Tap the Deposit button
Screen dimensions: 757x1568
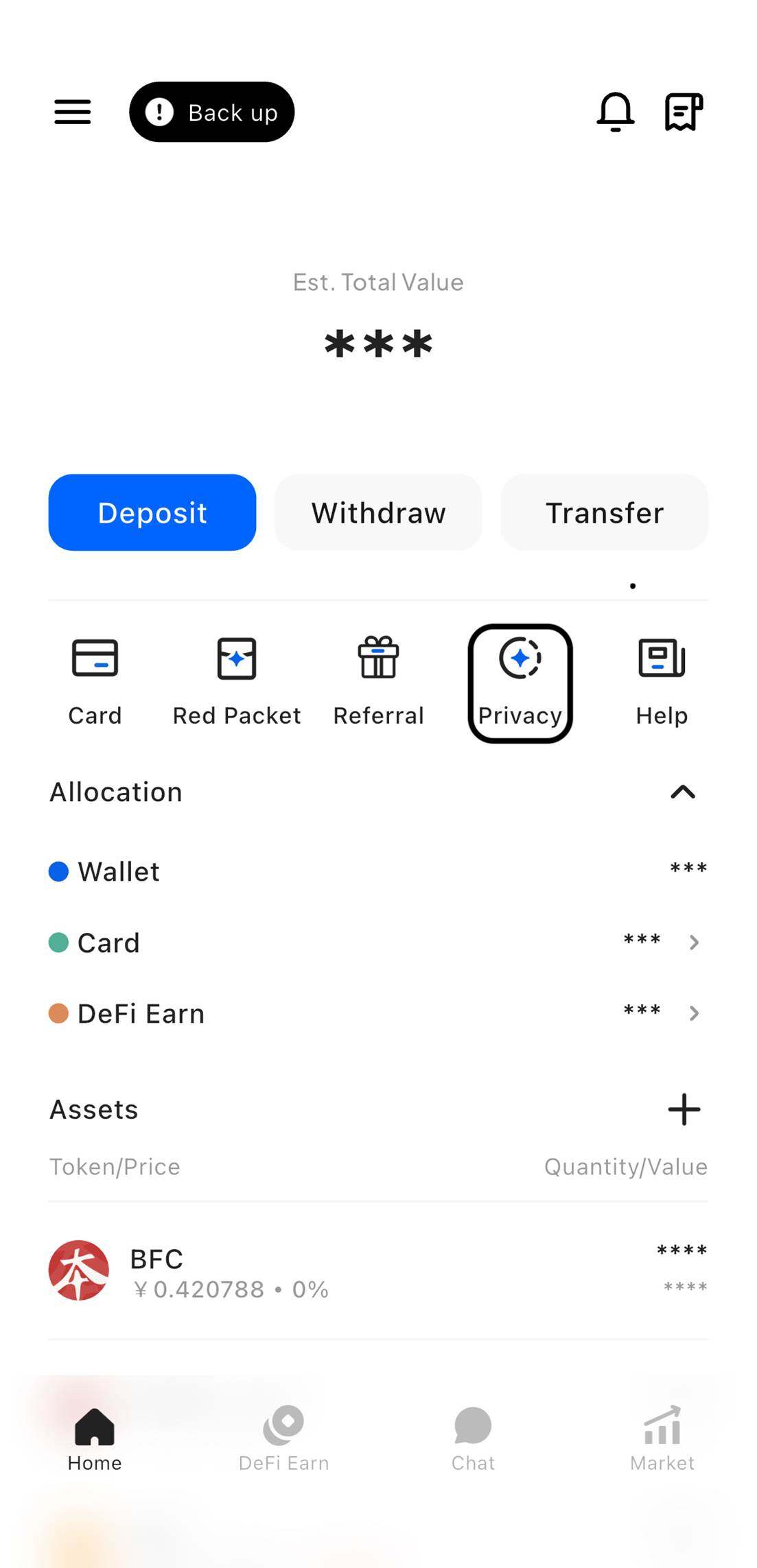pyautogui.click(x=152, y=512)
